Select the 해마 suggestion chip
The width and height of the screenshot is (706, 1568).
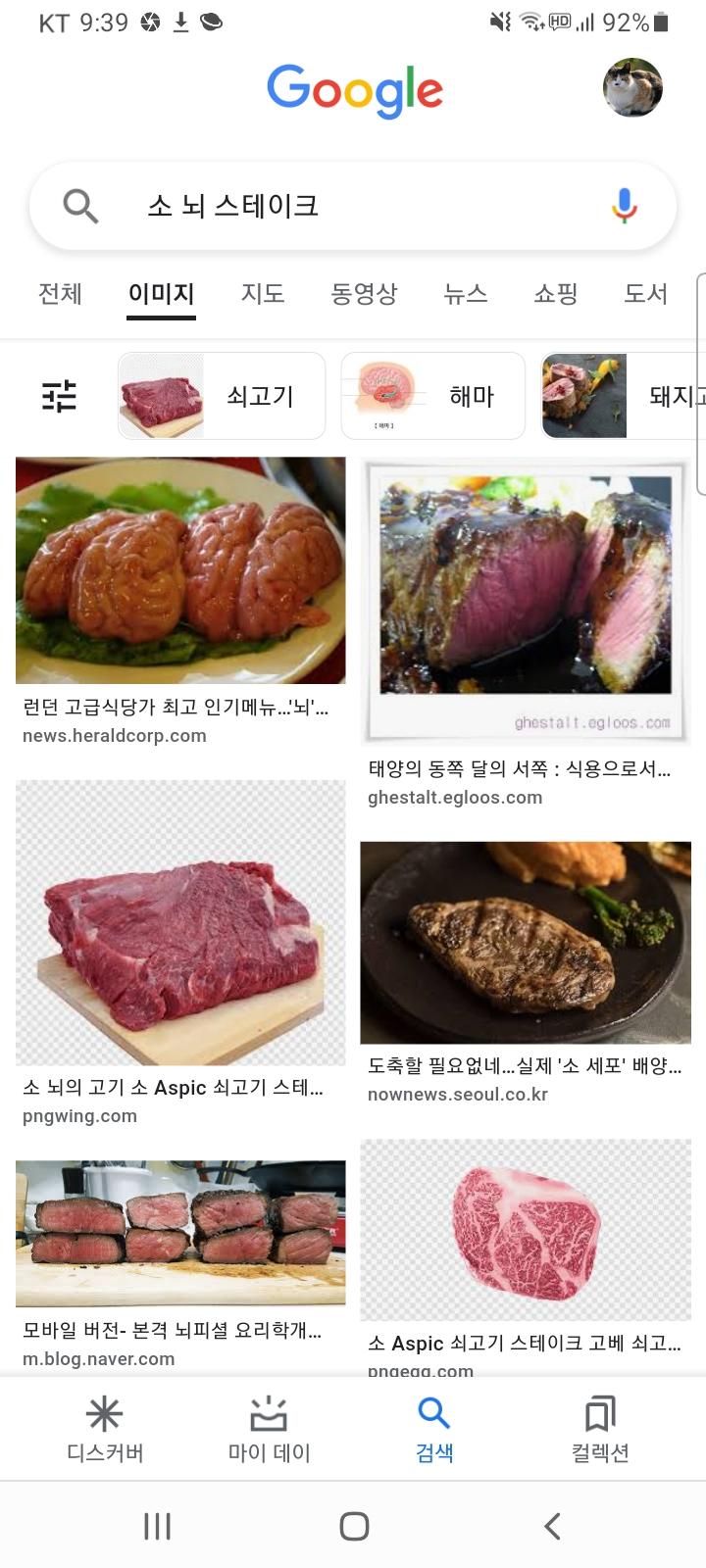pos(433,396)
